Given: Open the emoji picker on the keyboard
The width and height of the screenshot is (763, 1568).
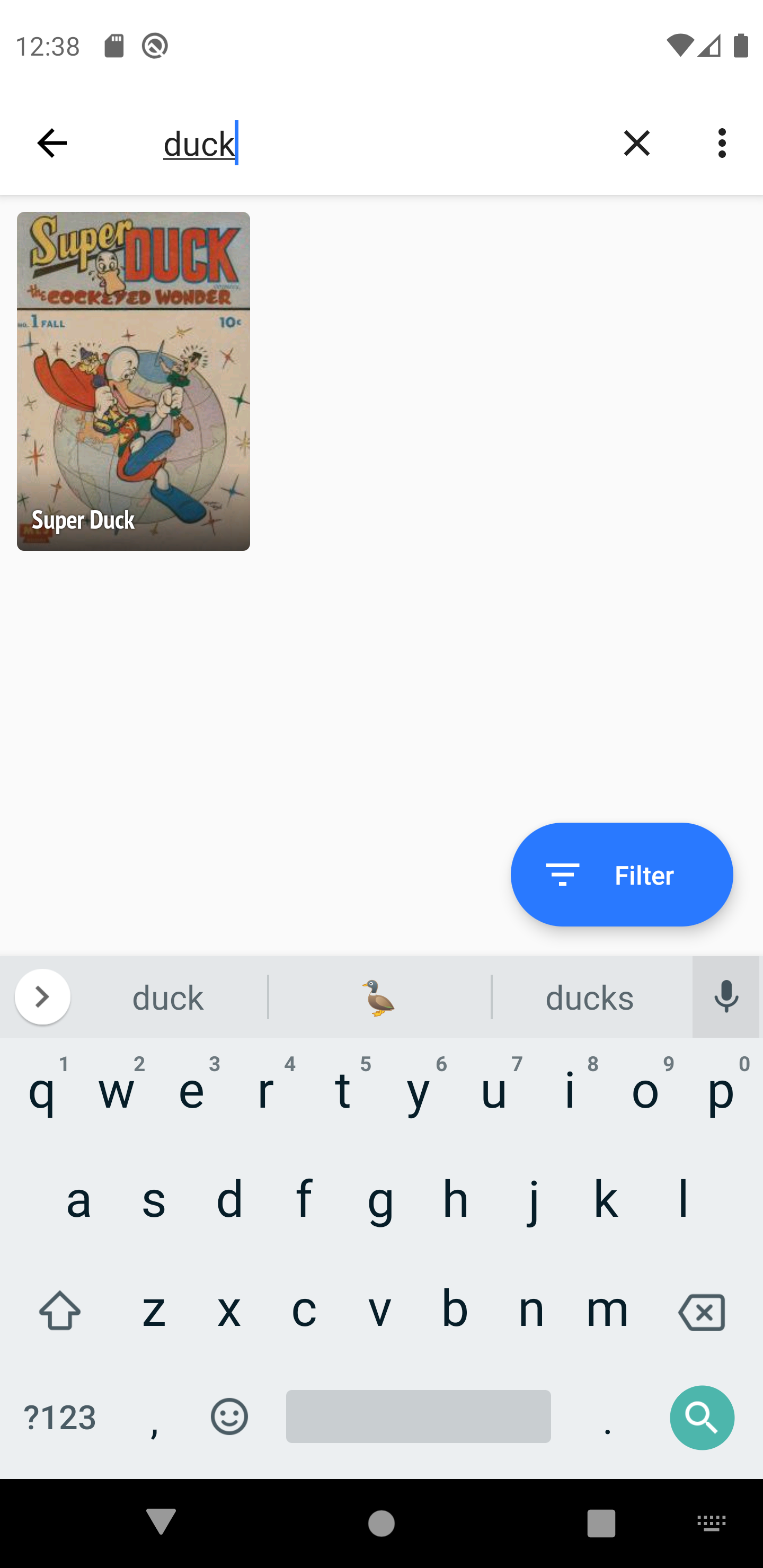Looking at the screenshot, I should point(228,1416).
